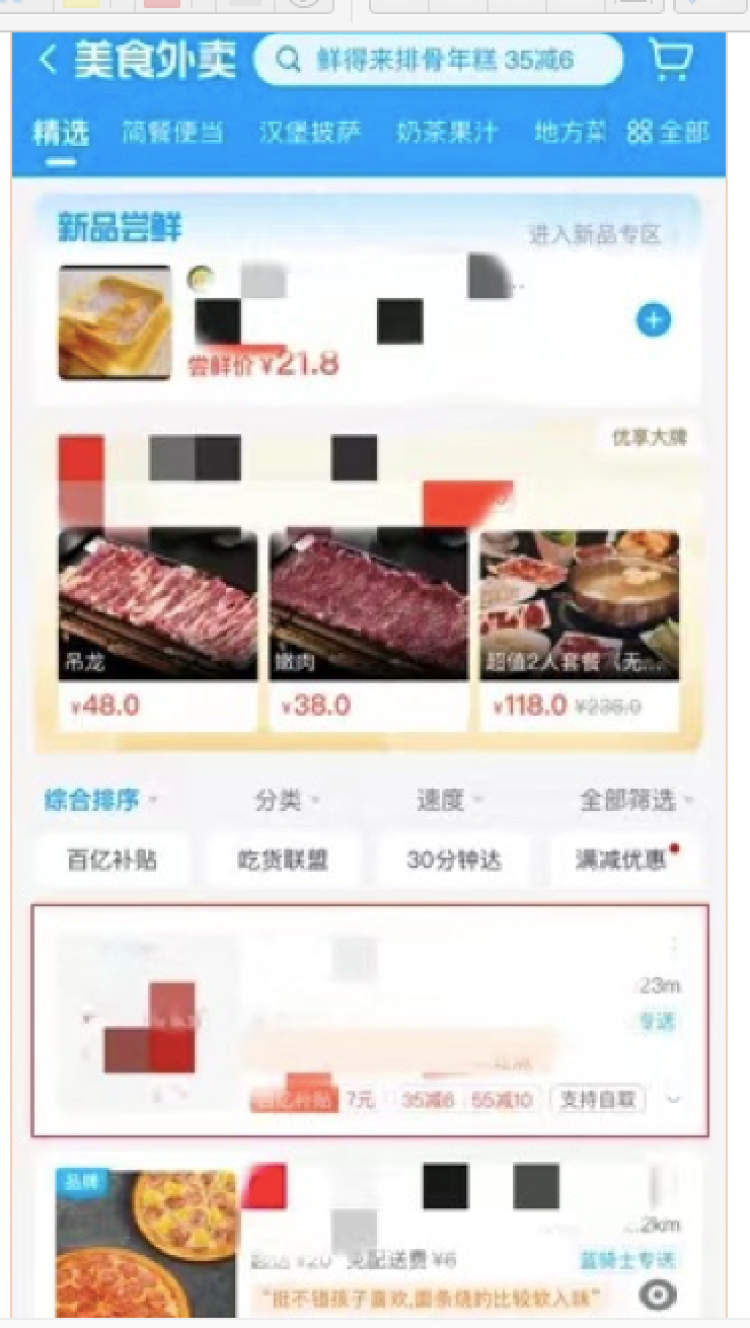Open the 全部筛选 filter options

pyautogui.click(x=636, y=800)
